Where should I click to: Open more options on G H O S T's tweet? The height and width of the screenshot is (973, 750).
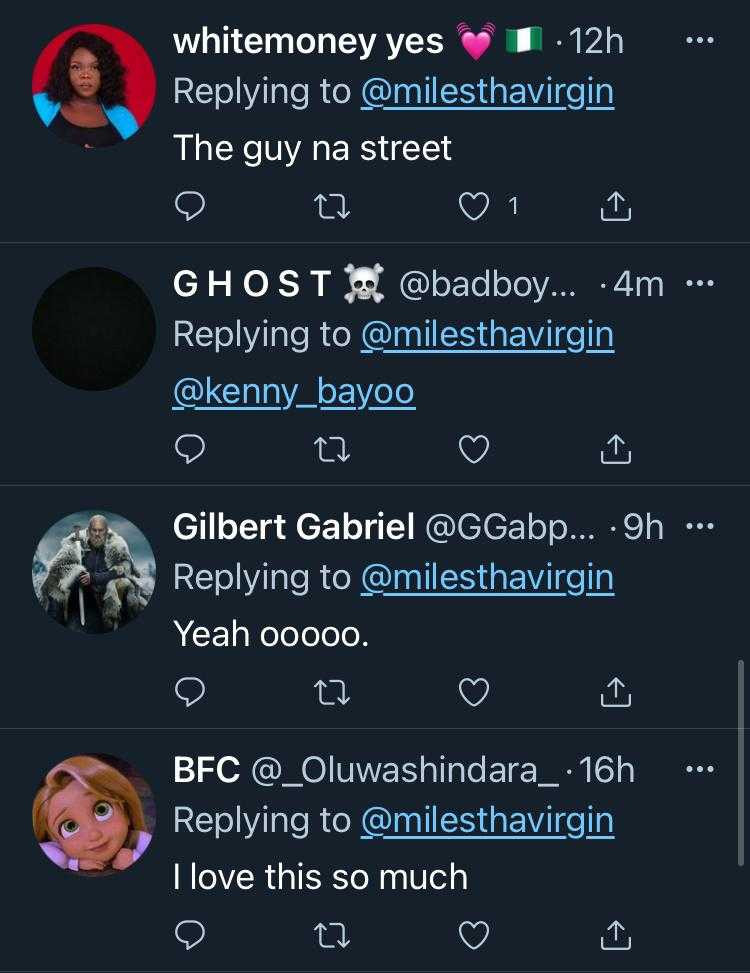point(701,284)
